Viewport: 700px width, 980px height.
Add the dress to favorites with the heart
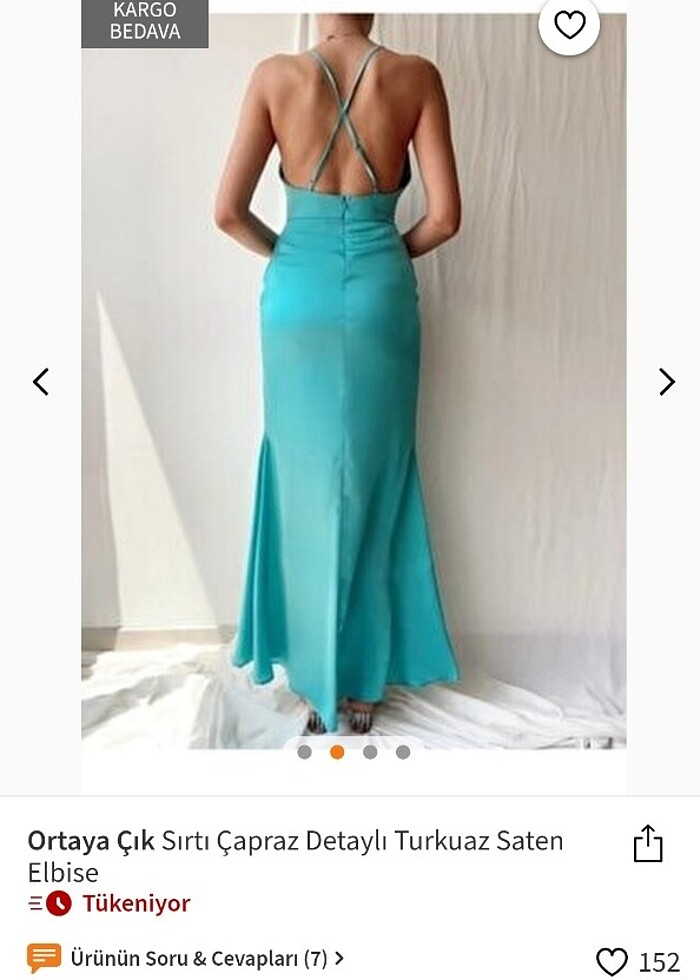pos(569,26)
